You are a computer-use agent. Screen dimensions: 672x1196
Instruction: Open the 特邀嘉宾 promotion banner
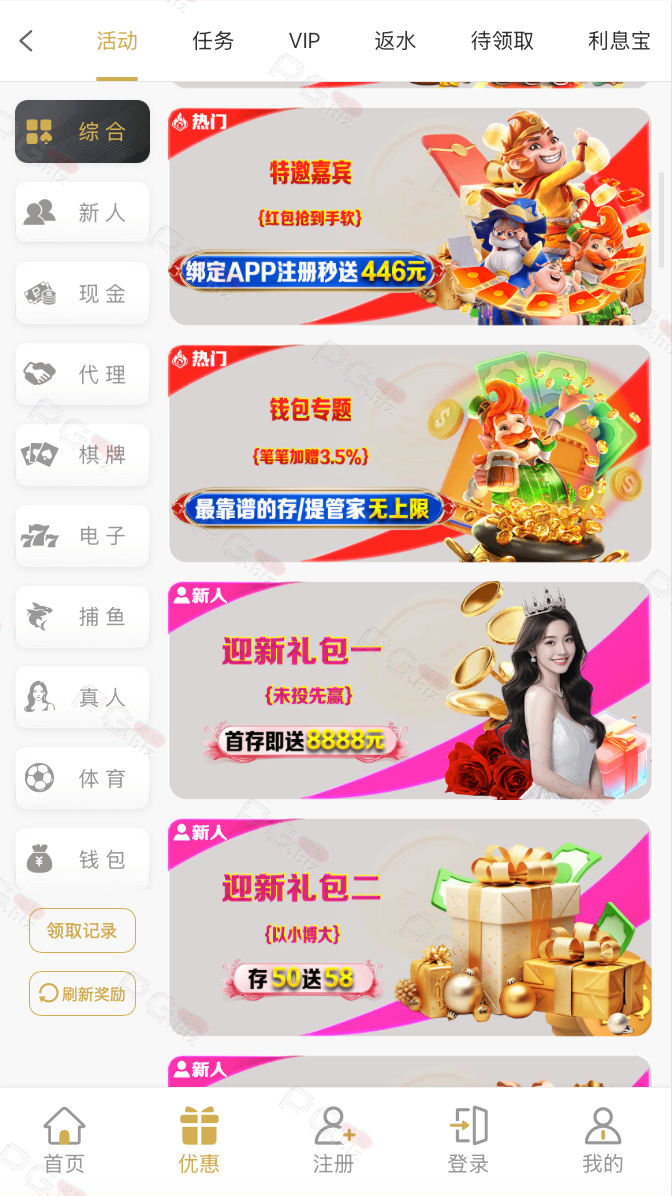tap(410, 216)
